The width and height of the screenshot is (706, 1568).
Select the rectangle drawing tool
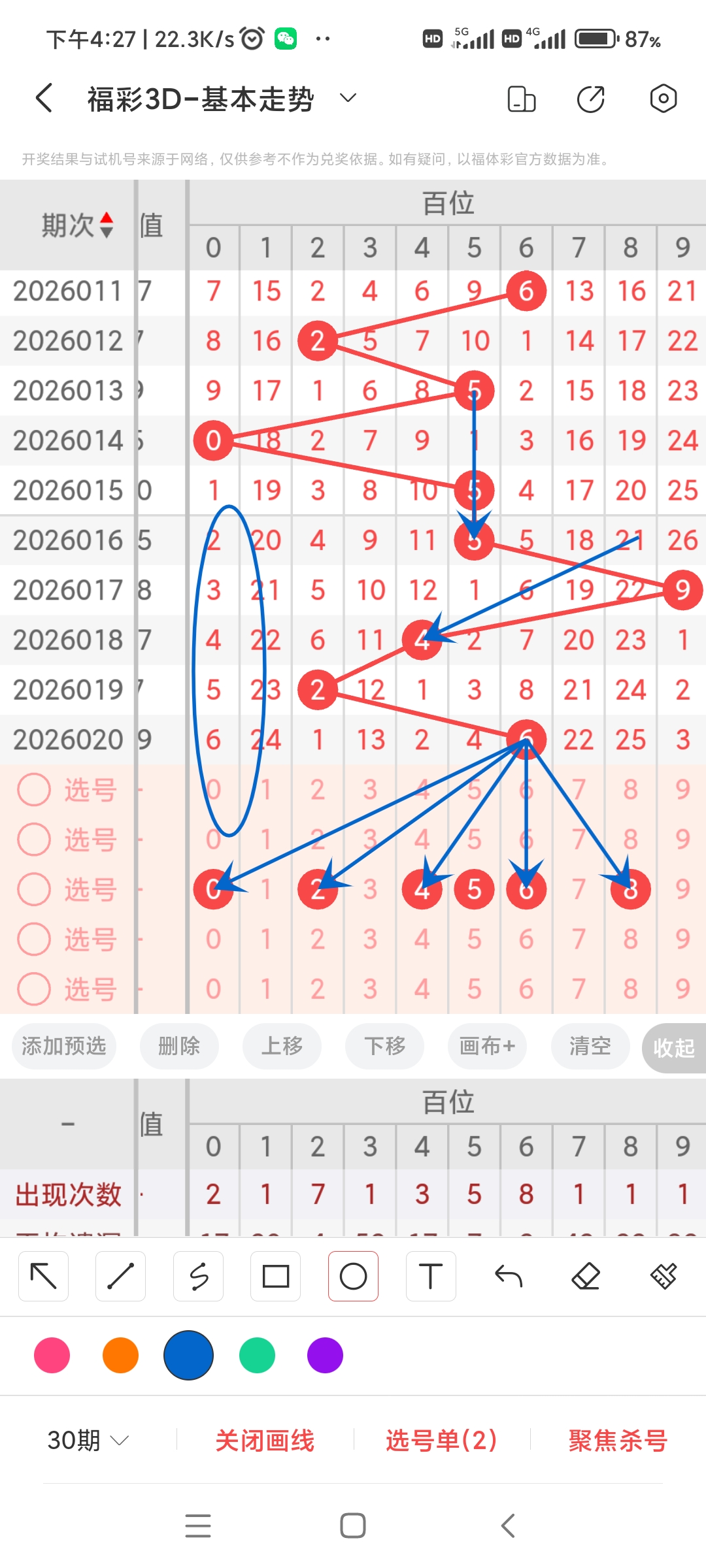click(275, 1275)
